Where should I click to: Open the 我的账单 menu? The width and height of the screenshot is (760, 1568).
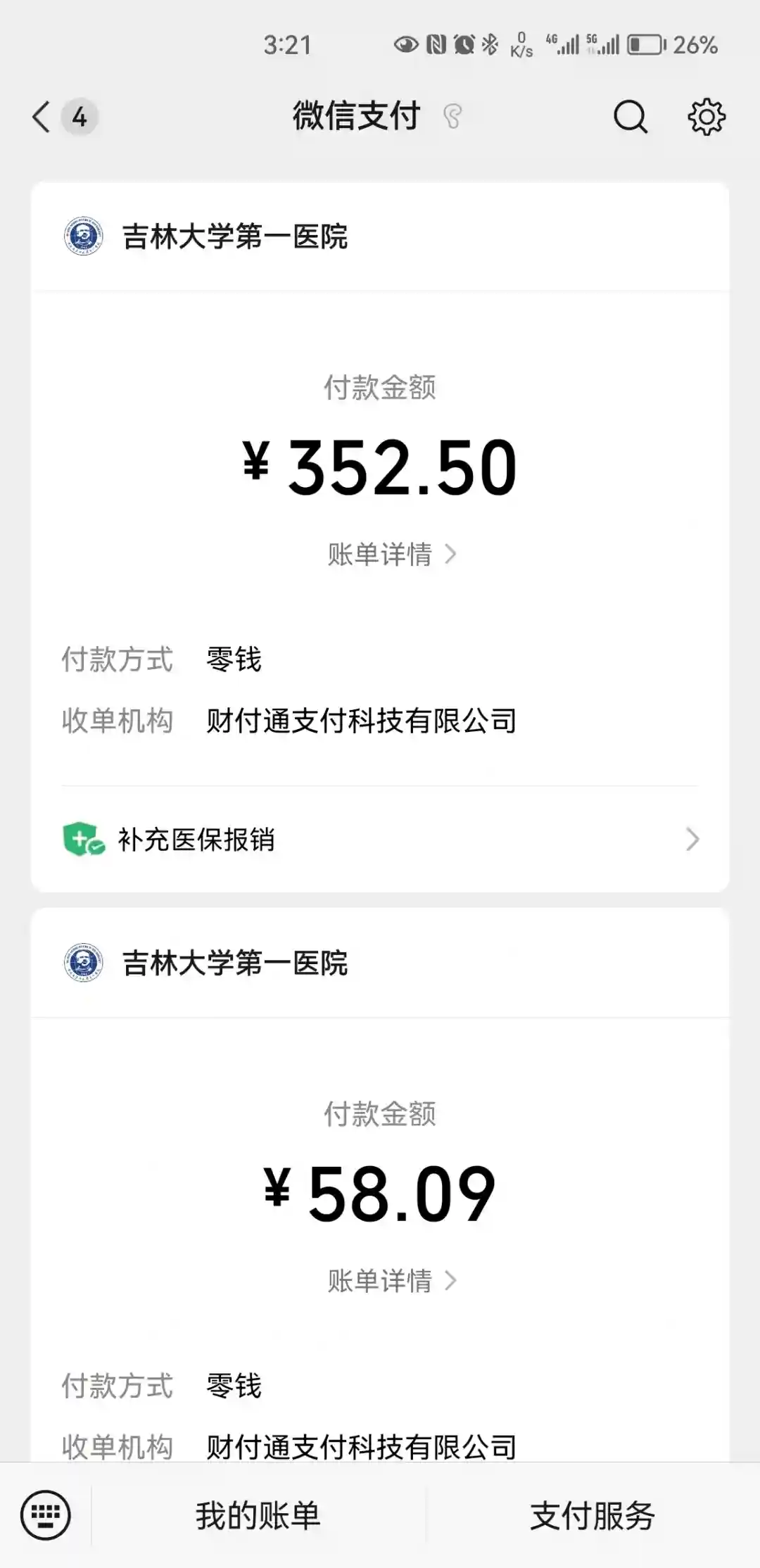(258, 1515)
